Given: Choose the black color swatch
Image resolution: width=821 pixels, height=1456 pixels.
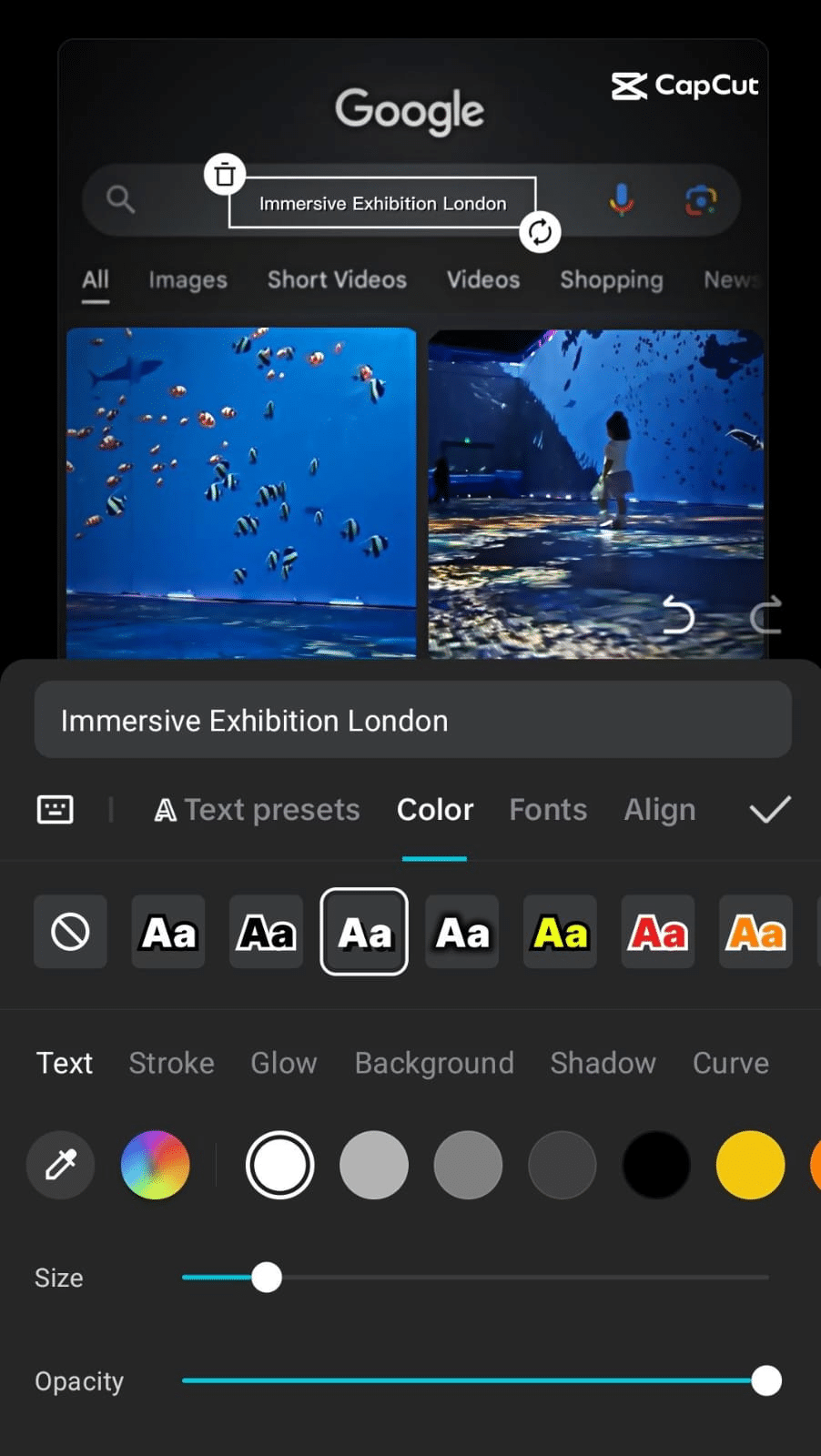Looking at the screenshot, I should point(656,1165).
